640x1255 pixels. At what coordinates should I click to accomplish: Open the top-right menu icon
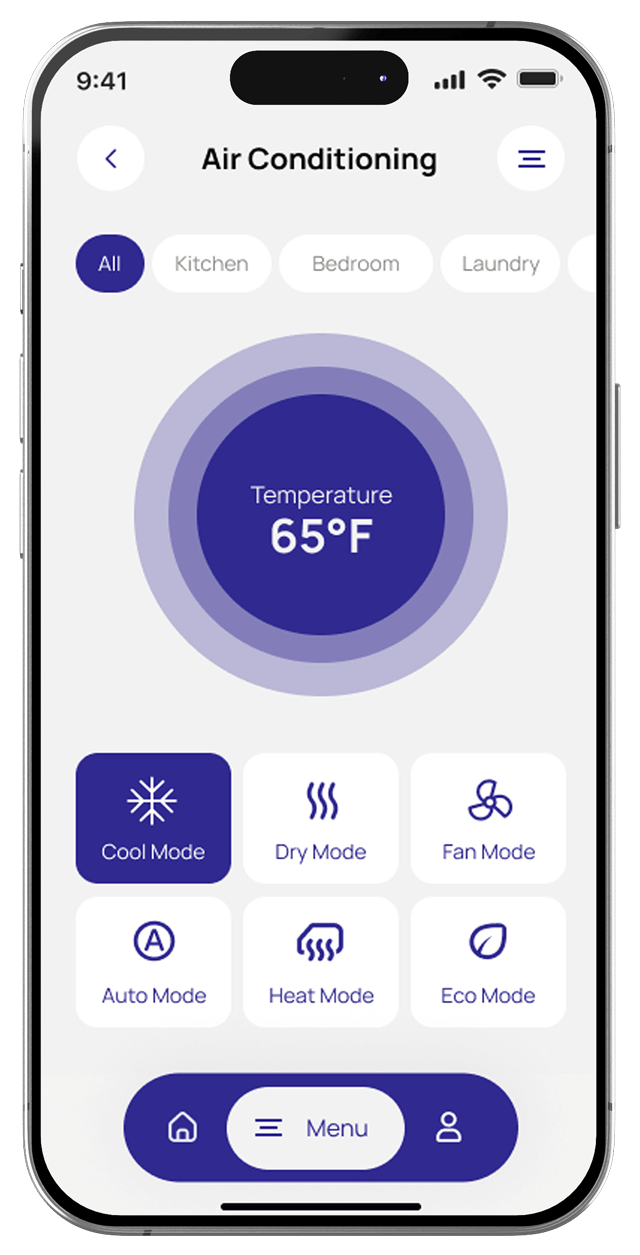[x=531, y=158]
